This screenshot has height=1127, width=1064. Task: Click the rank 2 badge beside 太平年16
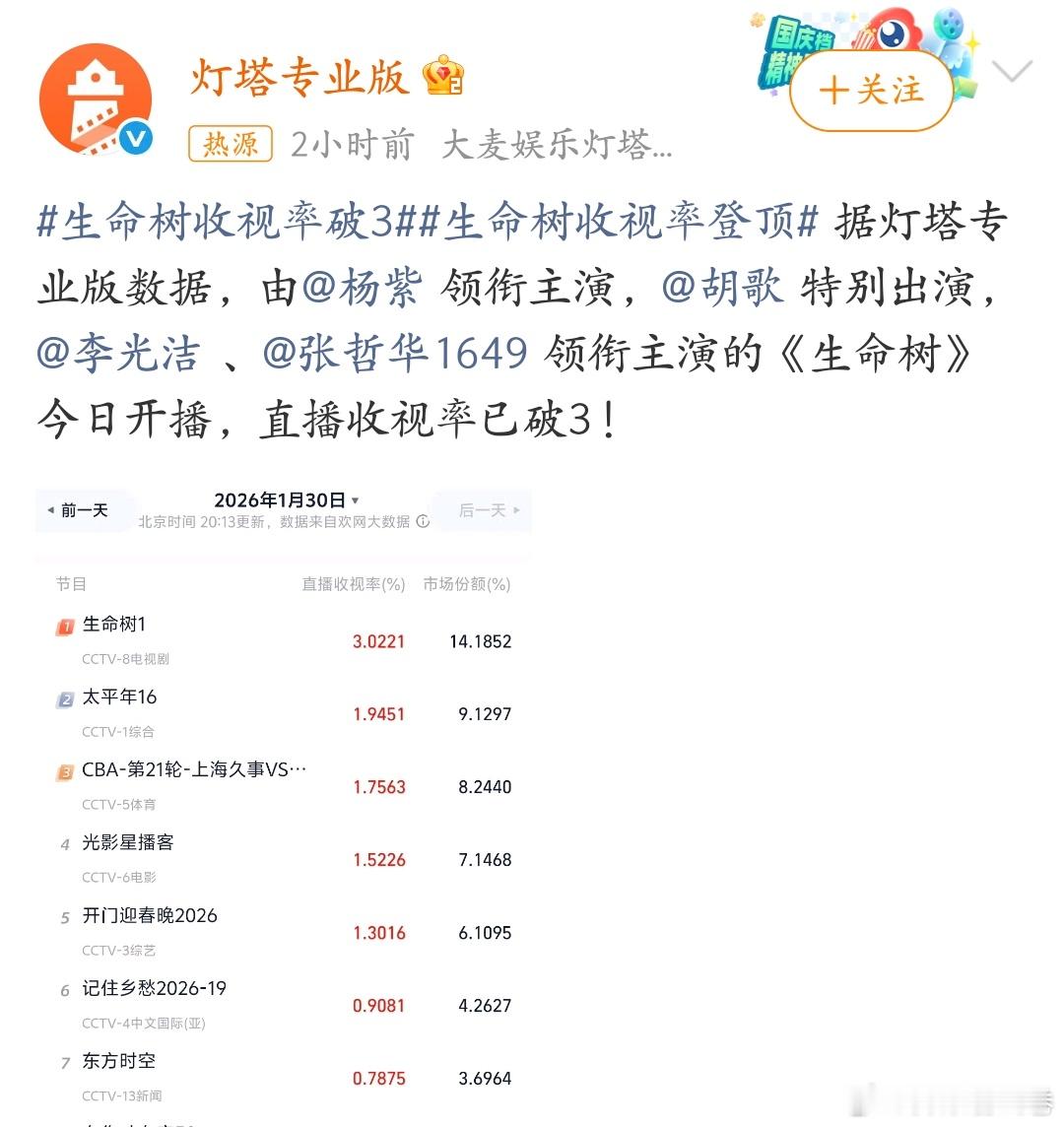(x=63, y=698)
